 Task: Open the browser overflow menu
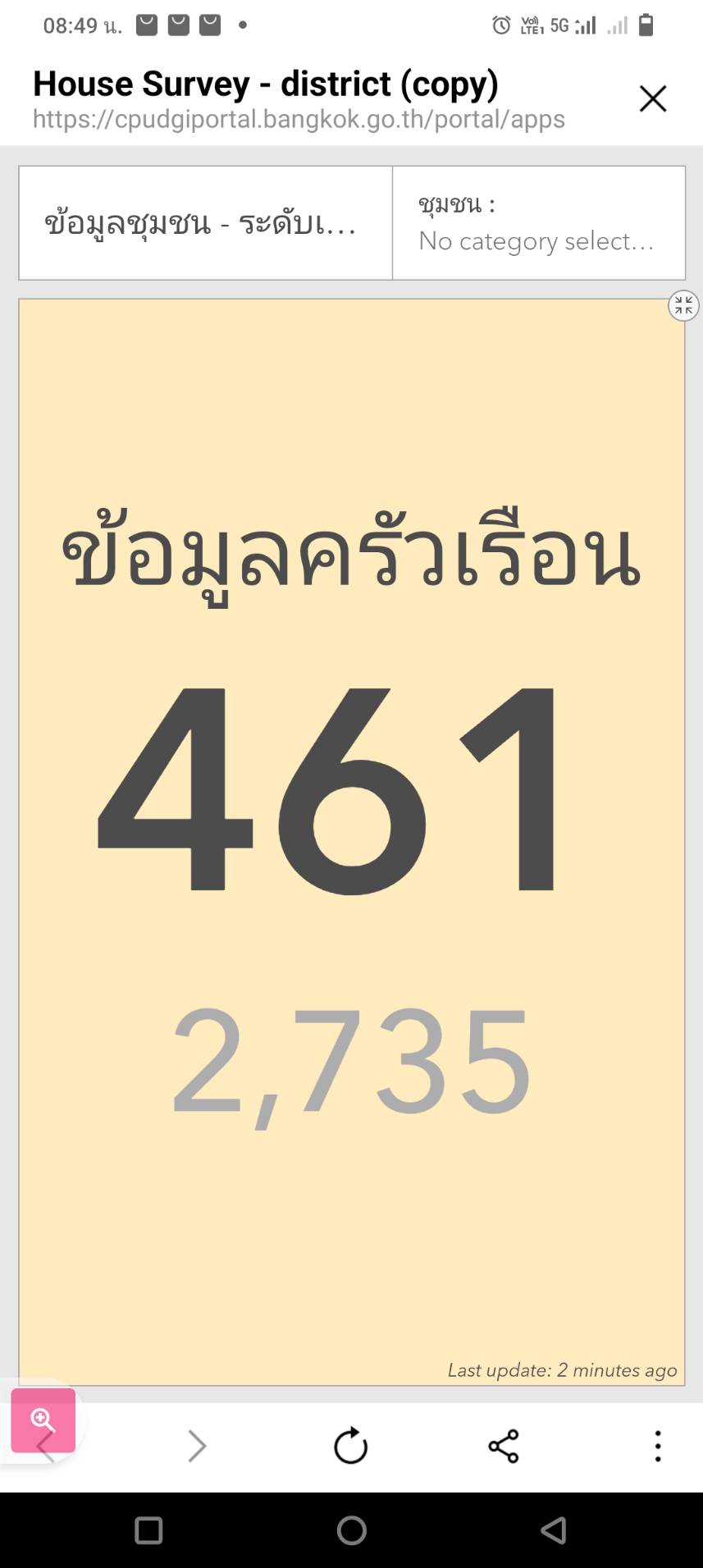pos(657,1446)
